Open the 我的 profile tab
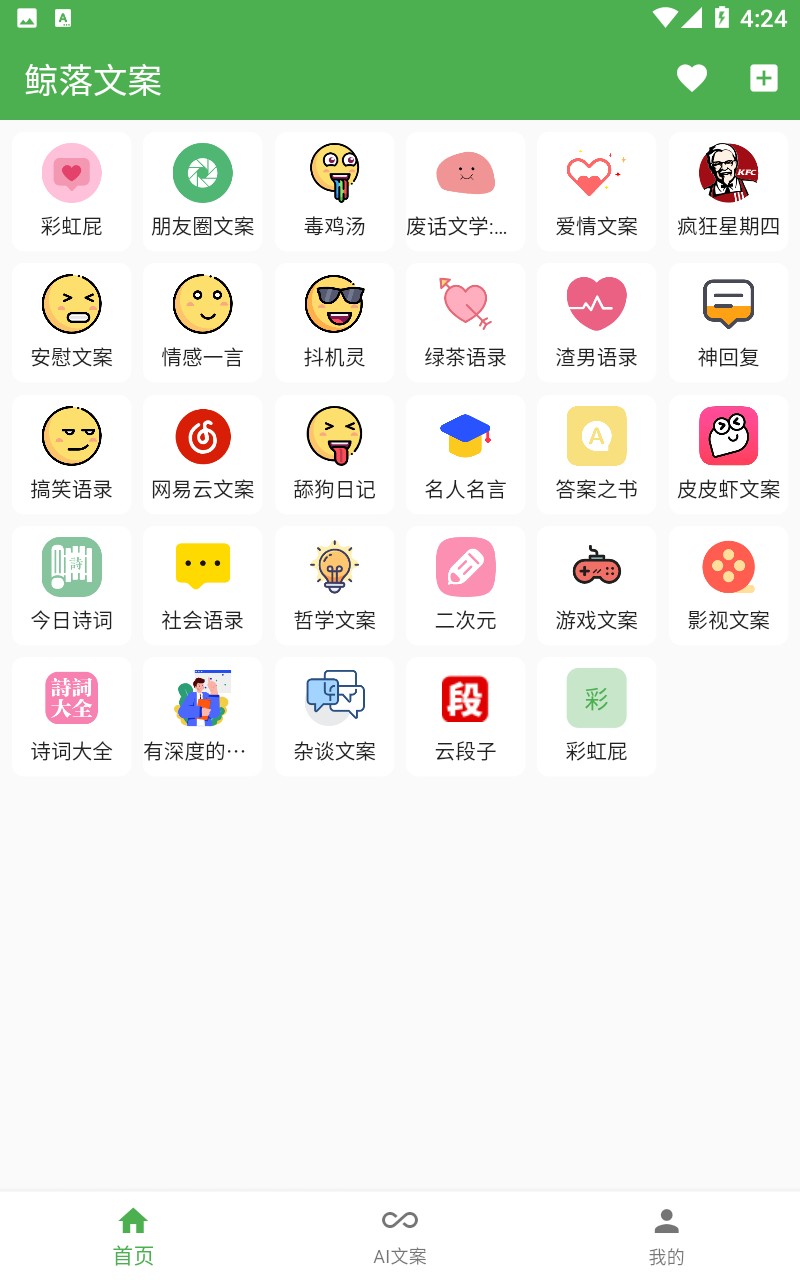Image resolution: width=800 pixels, height=1280 pixels. point(666,1232)
